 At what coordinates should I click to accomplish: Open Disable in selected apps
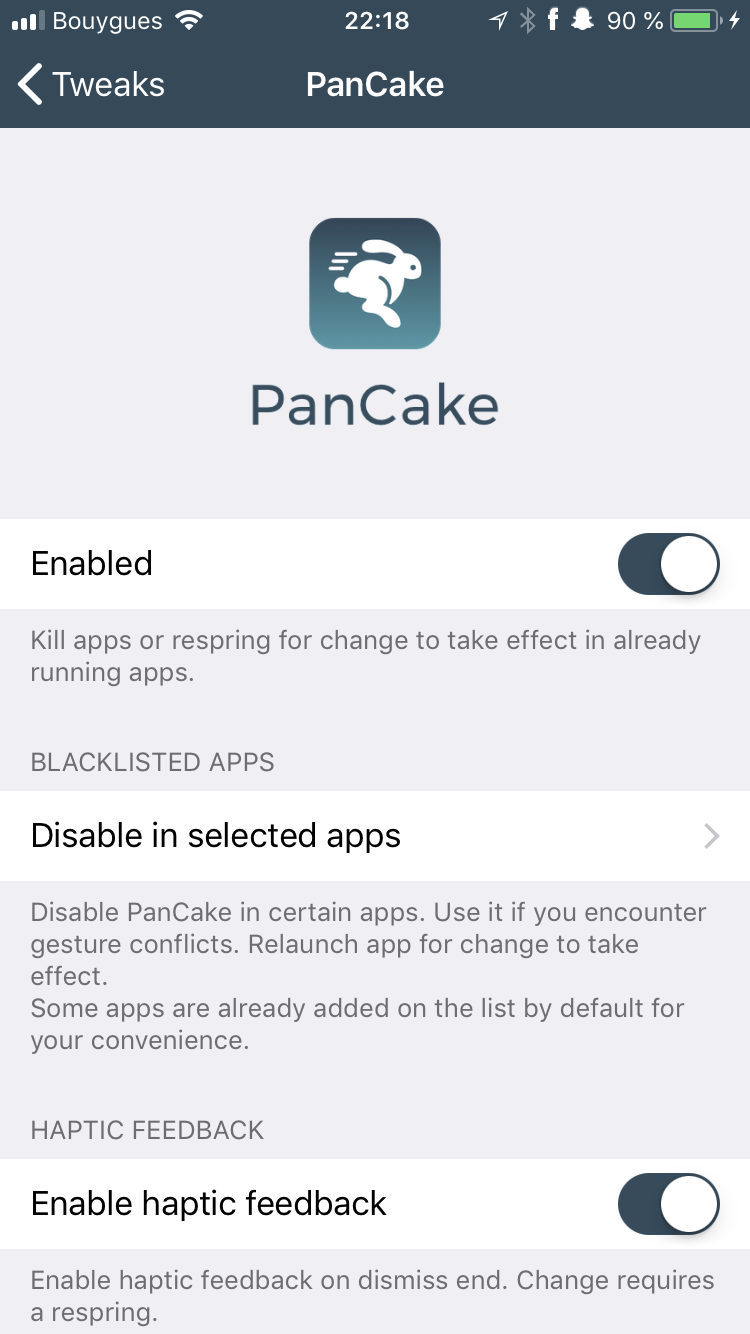[x=375, y=836]
